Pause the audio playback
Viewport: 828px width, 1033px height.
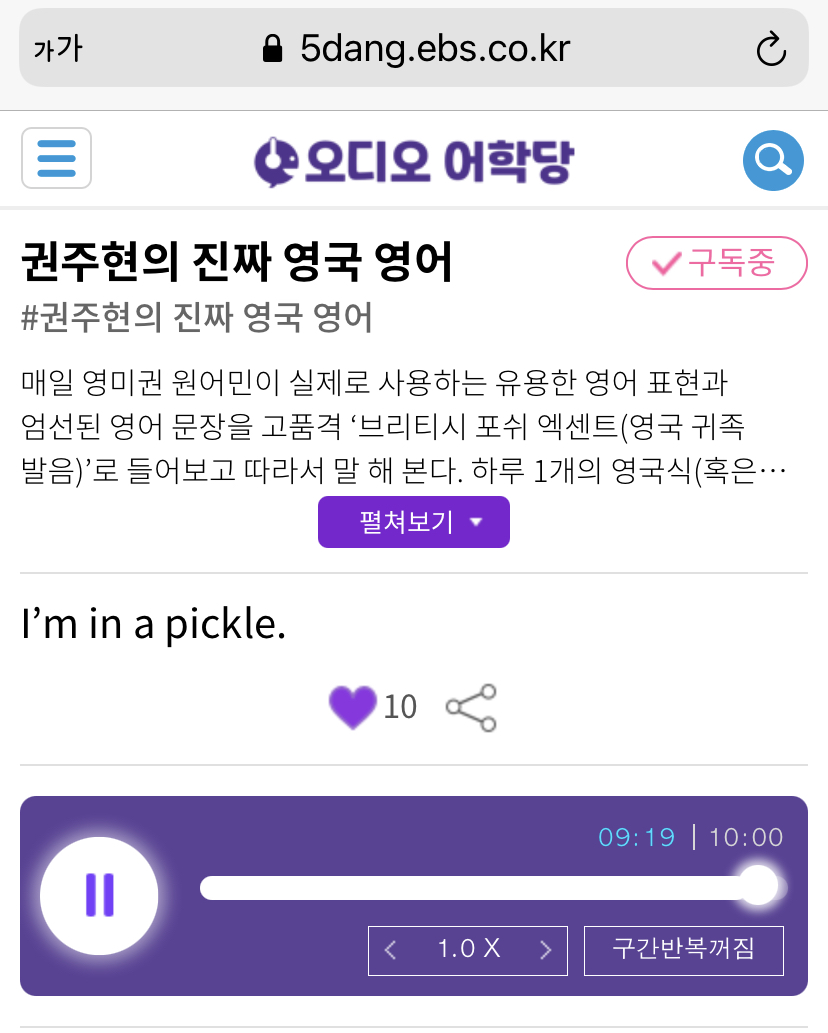(99, 896)
